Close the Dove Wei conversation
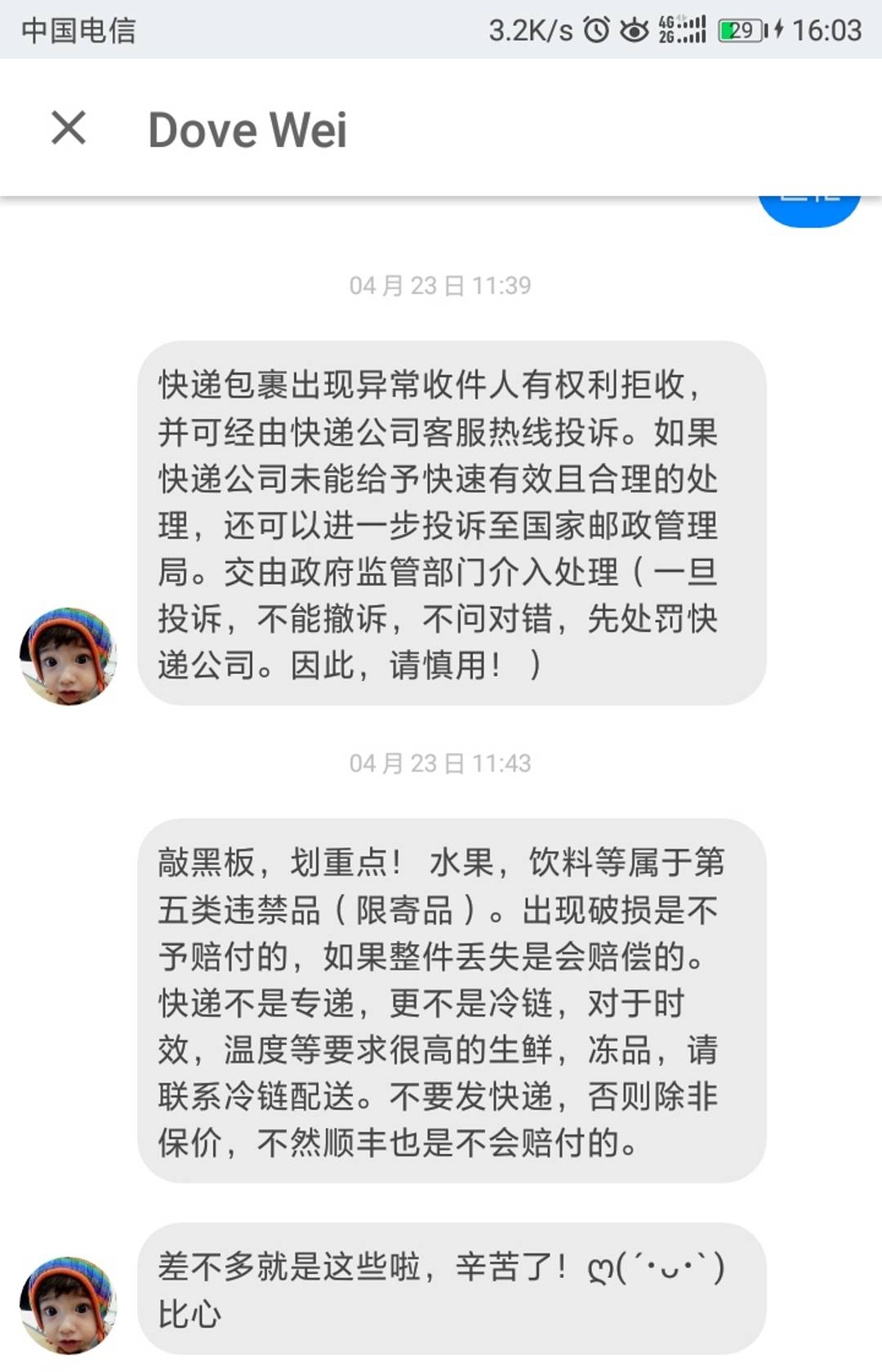The width and height of the screenshot is (882, 1372). point(69,128)
